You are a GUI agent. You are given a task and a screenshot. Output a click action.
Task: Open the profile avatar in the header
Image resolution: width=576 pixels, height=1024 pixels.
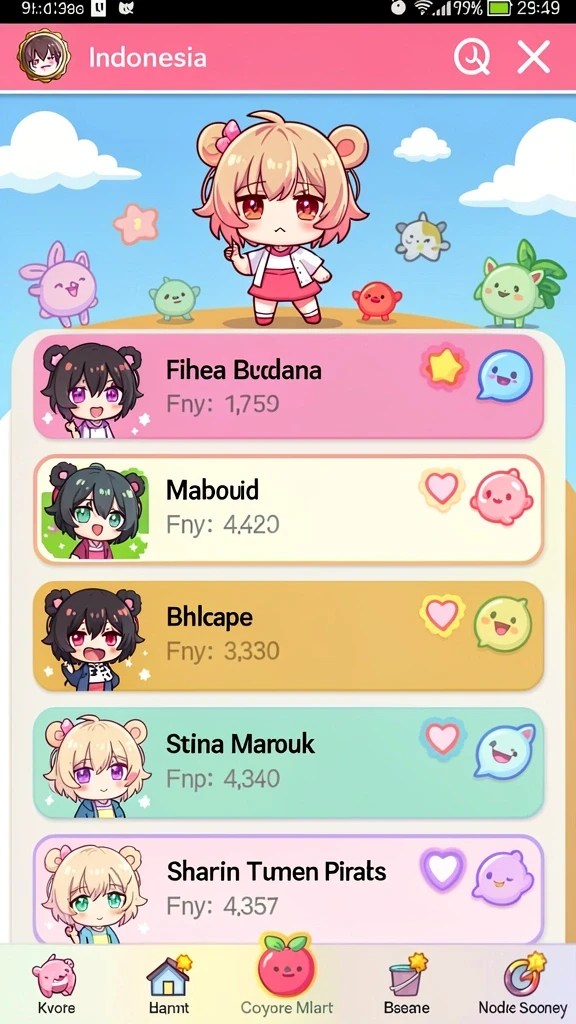pyautogui.click(x=44, y=56)
